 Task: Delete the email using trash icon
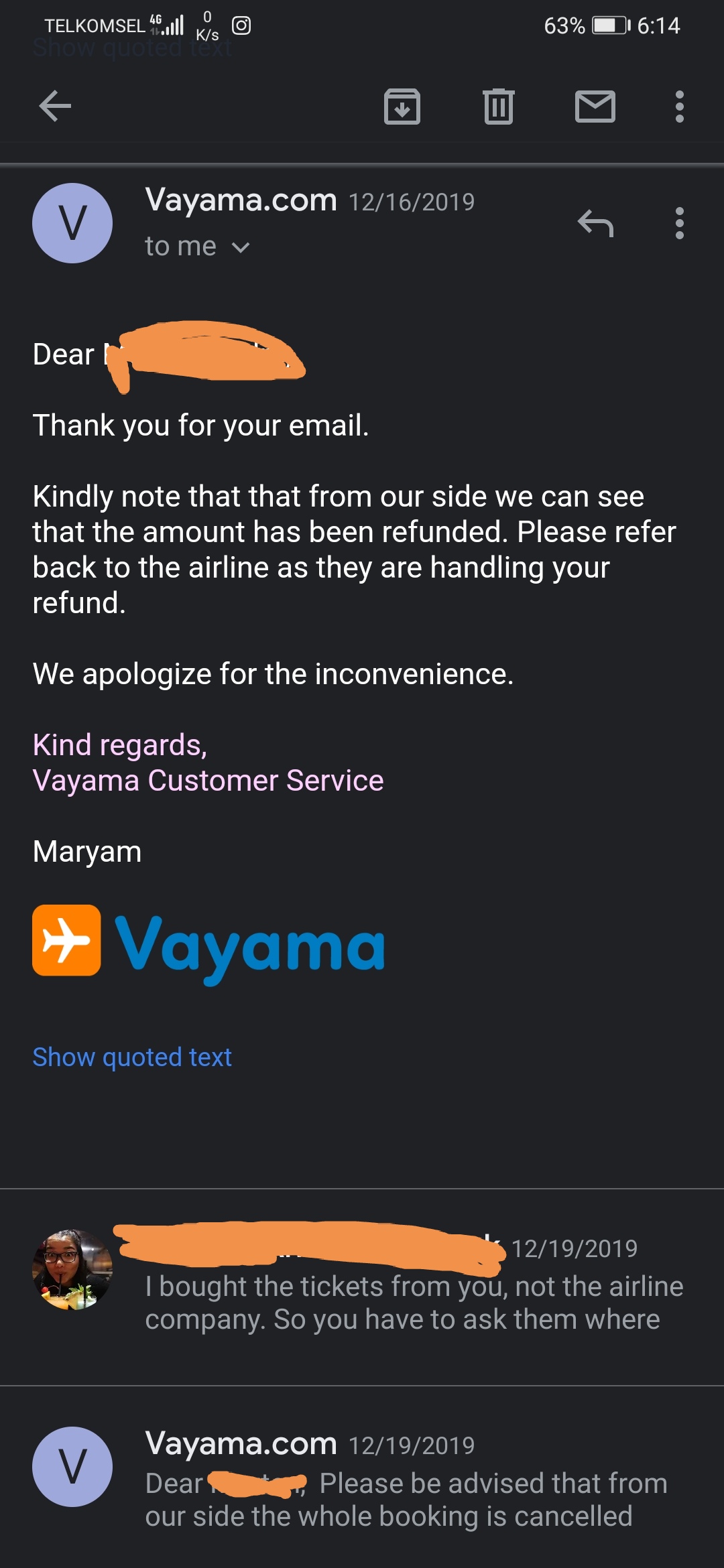[498, 107]
